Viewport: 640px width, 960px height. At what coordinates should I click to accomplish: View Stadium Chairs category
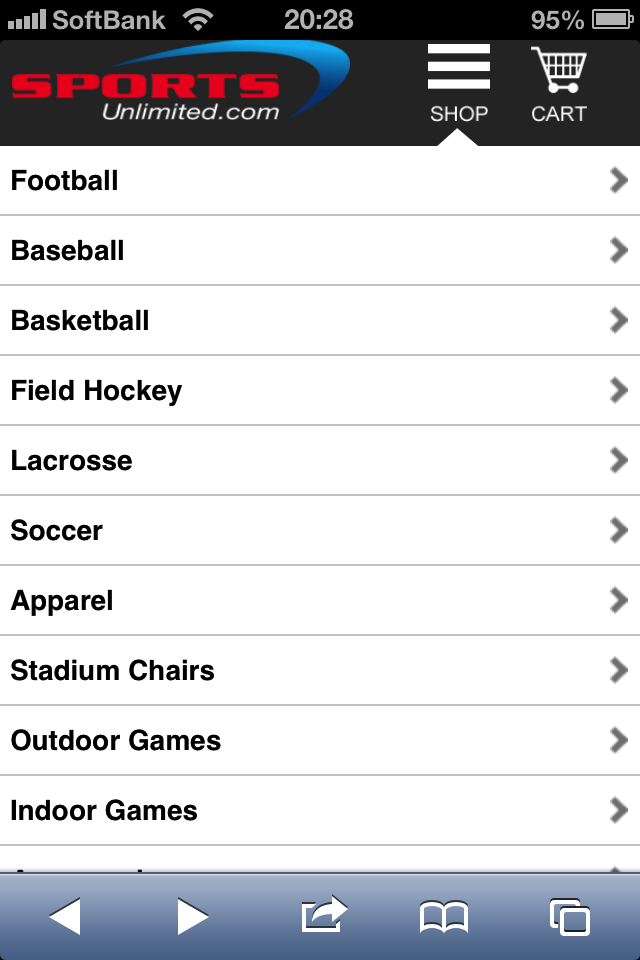[x=320, y=671]
